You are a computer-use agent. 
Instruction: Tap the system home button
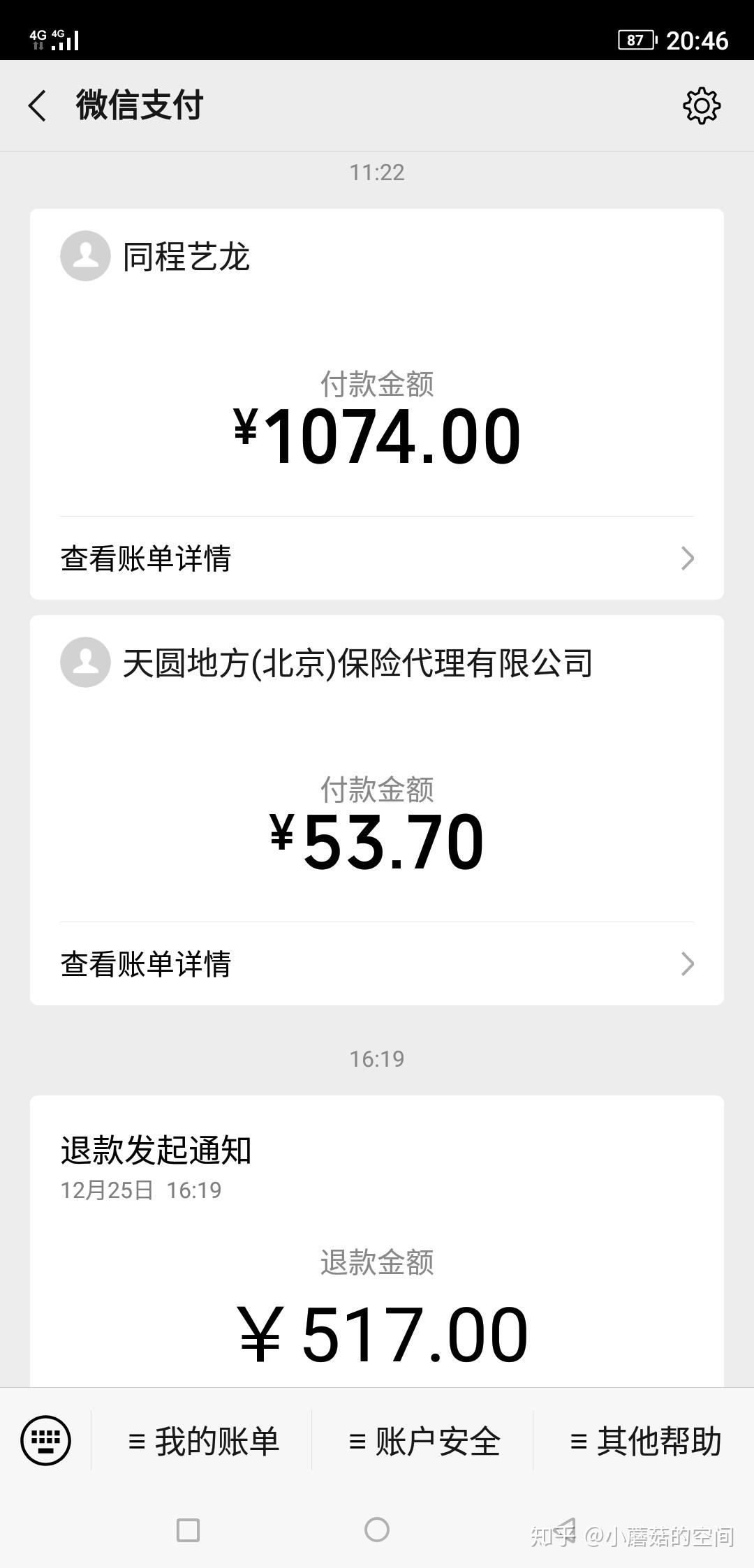(377, 1530)
